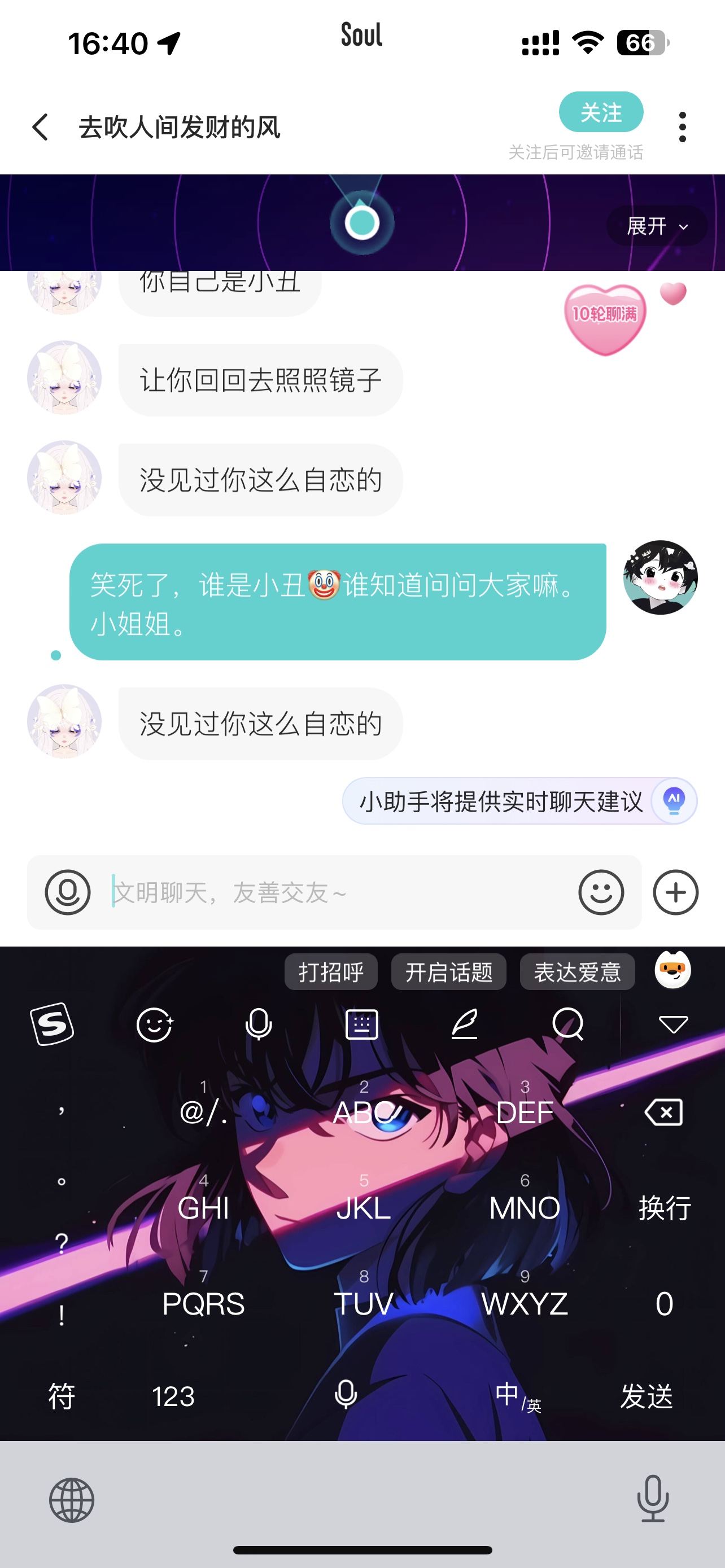
Task: Open the three-dot overflow menu
Action: click(x=682, y=127)
